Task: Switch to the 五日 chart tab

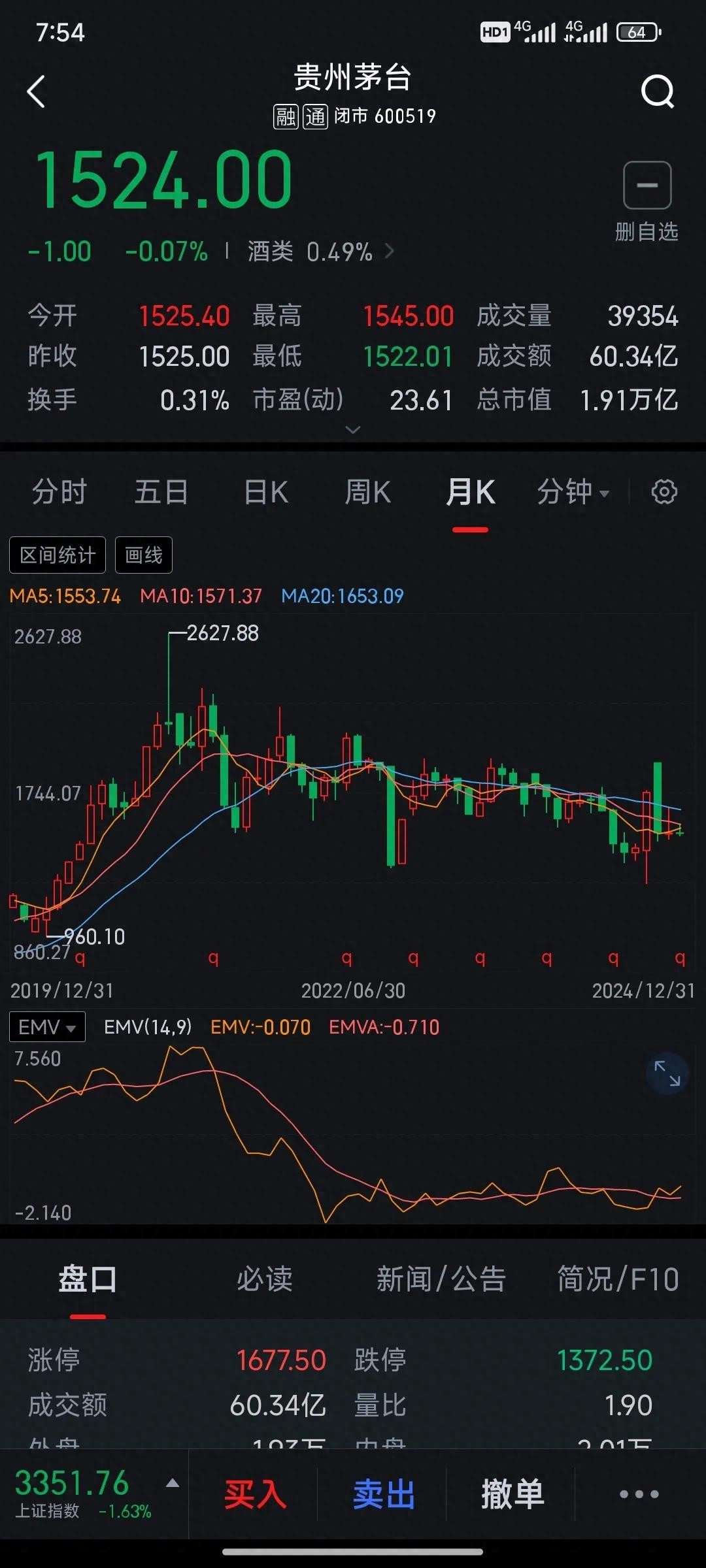Action: click(161, 492)
